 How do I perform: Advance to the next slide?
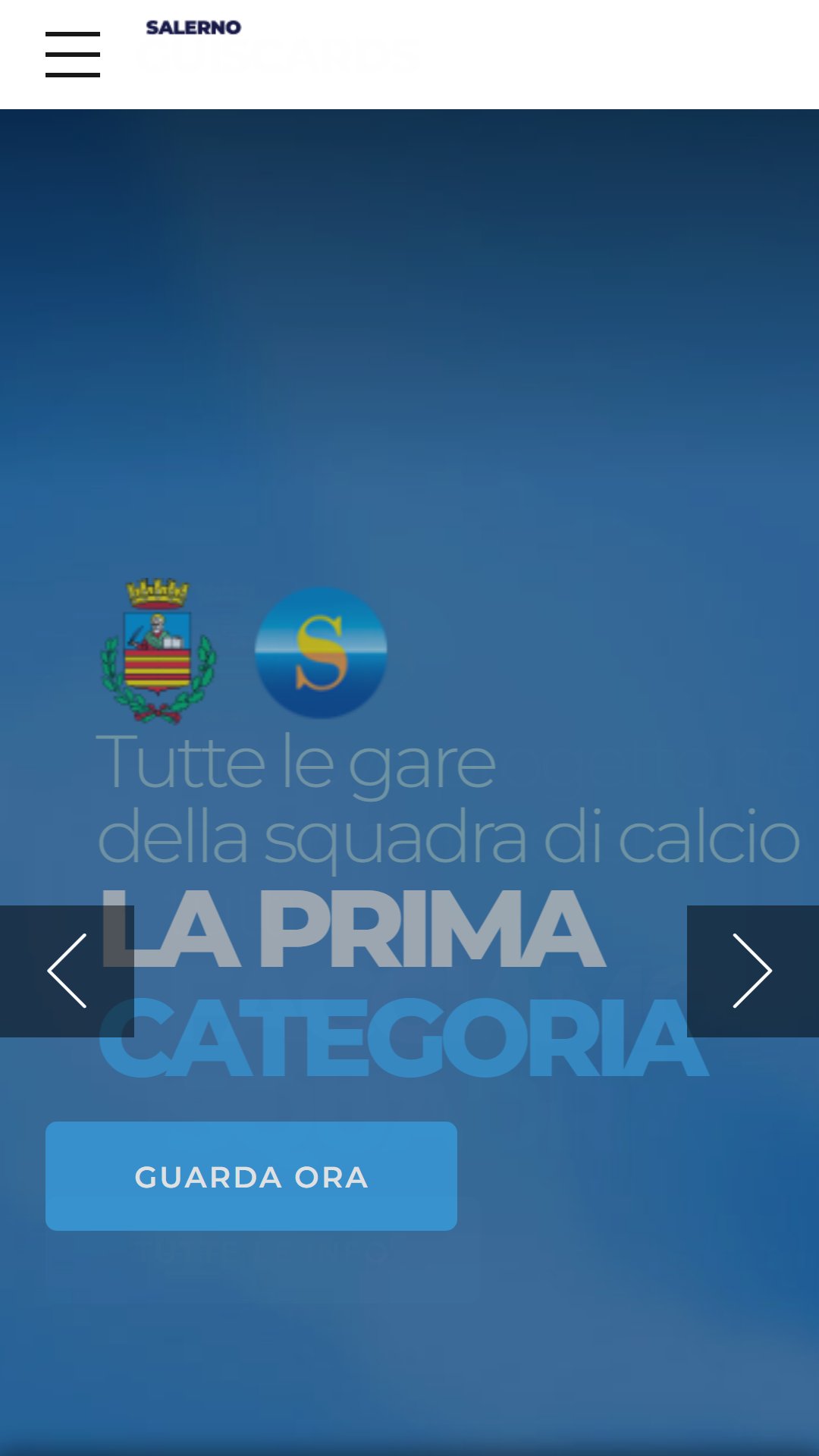click(x=753, y=971)
